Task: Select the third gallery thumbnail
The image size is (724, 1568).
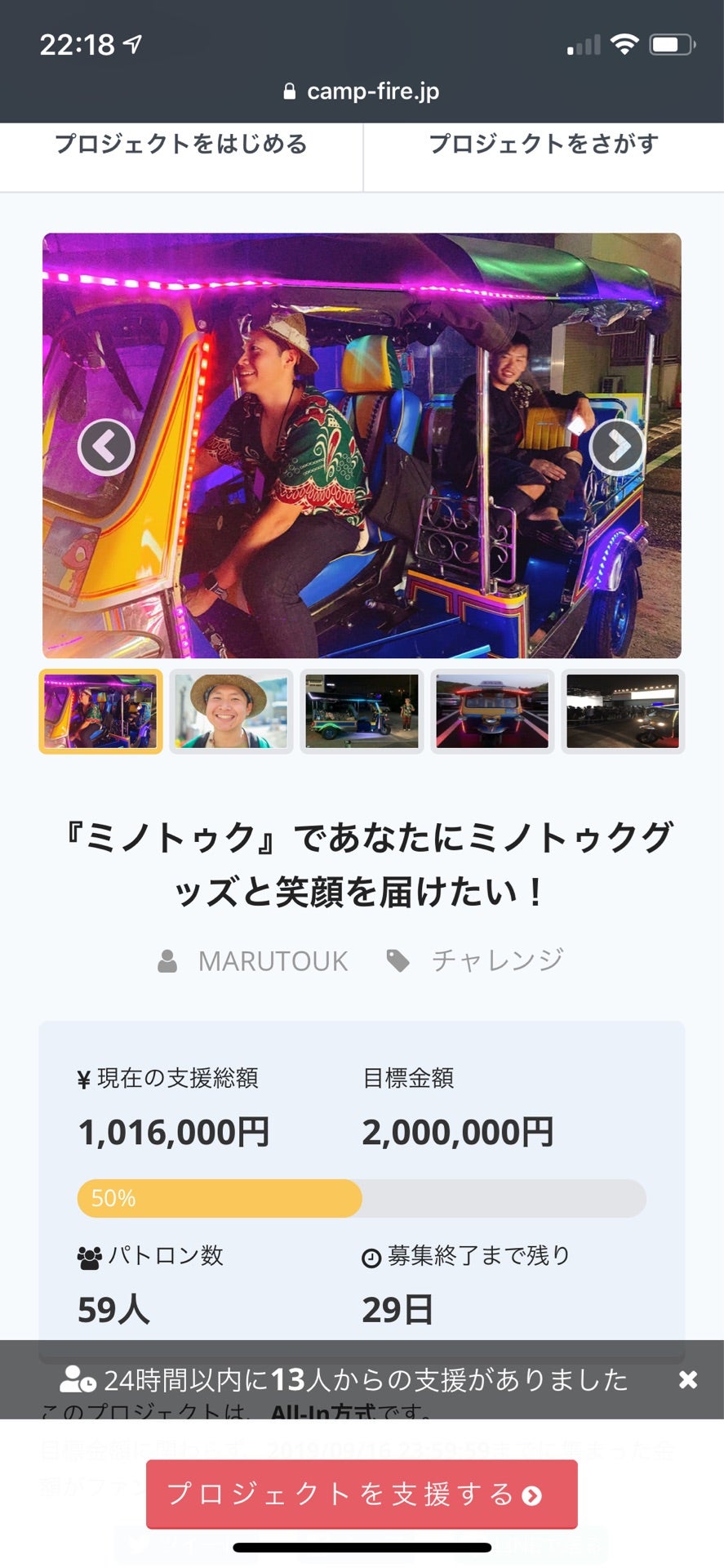Action: (362, 711)
